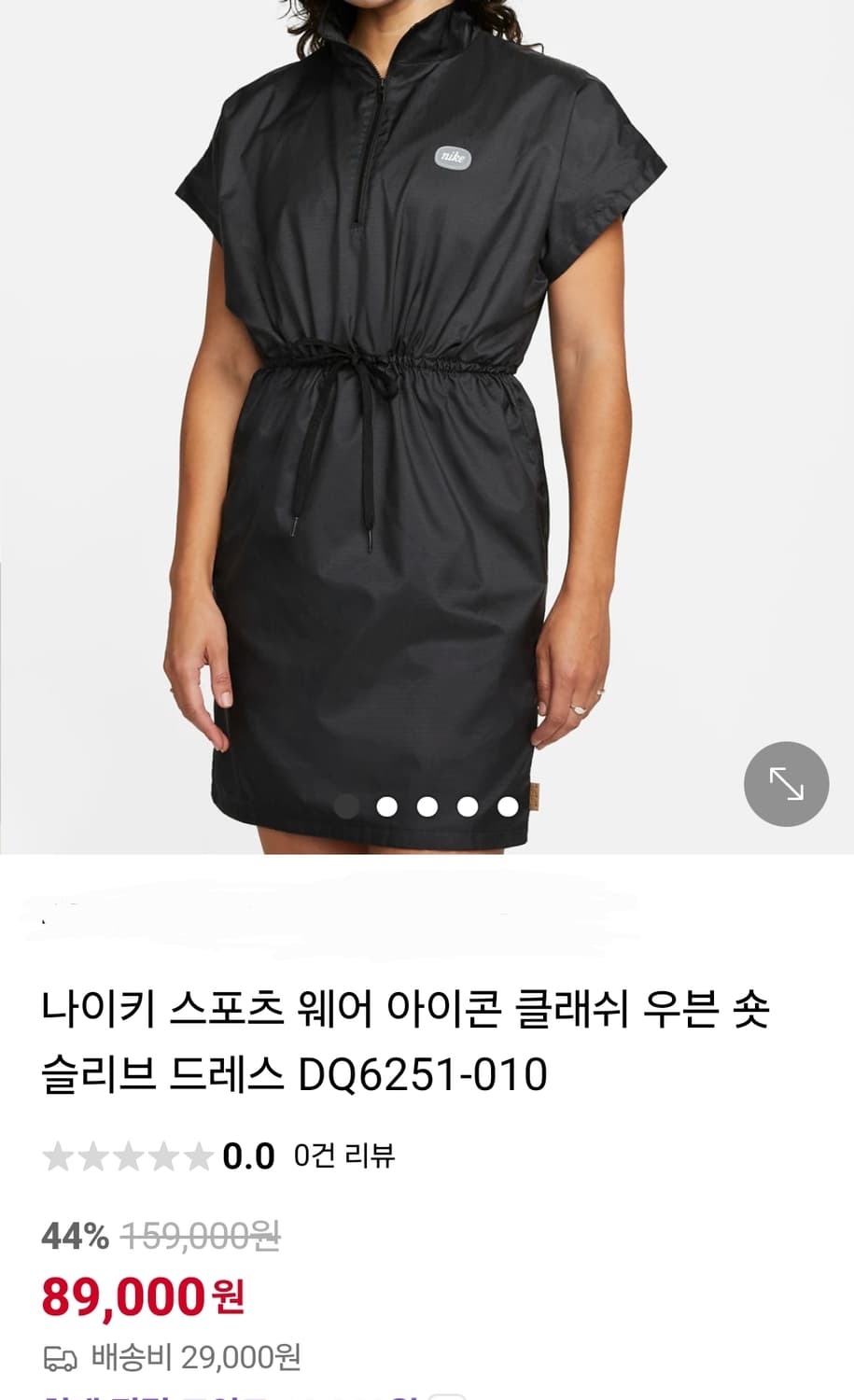Screen dimensions: 854x1400
Task: Switch to the fourth product image via its dot
Action: pyautogui.click(x=466, y=804)
